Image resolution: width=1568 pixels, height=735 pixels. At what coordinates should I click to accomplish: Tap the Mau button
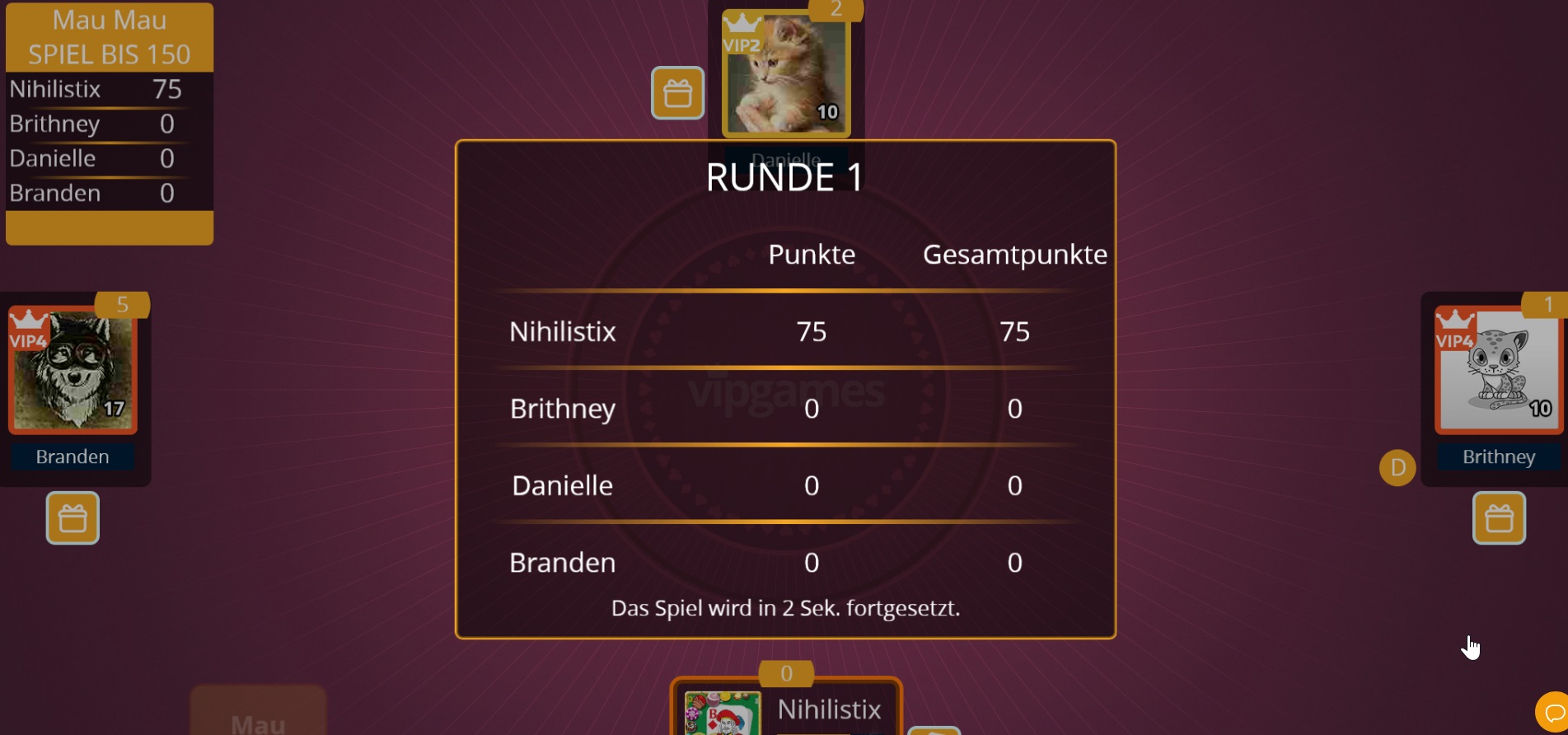(258, 719)
